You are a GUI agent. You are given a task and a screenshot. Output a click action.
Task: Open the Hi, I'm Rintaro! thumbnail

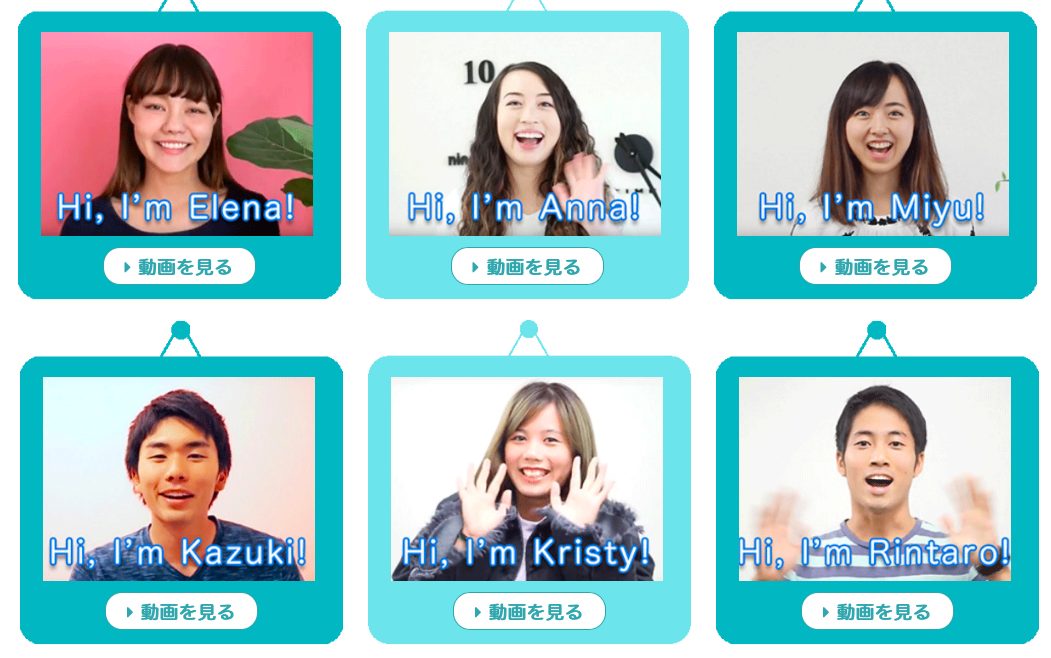tap(875, 478)
